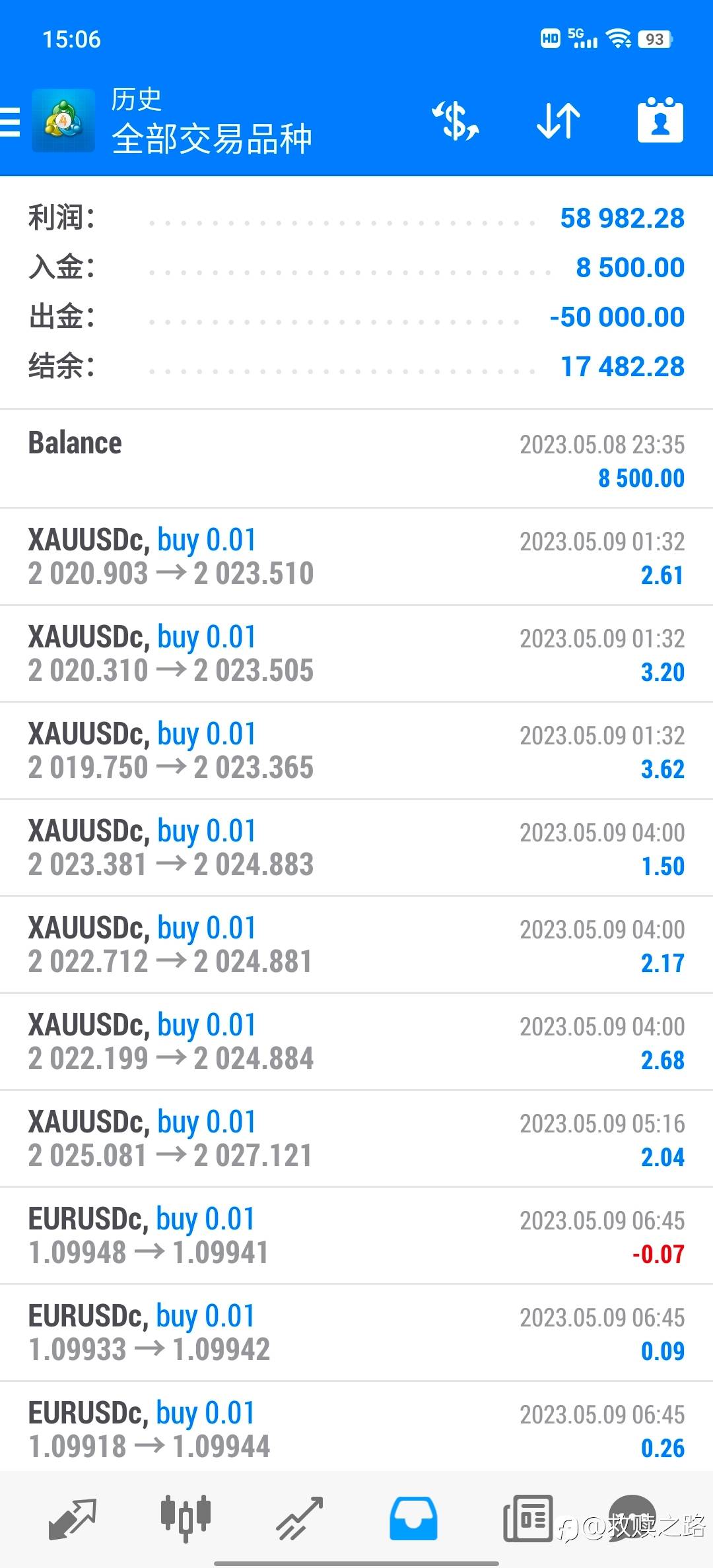Image resolution: width=713 pixels, height=1568 pixels.
Task: Open the EURUSDc trade with profit 0.09
Action: coord(356,1333)
